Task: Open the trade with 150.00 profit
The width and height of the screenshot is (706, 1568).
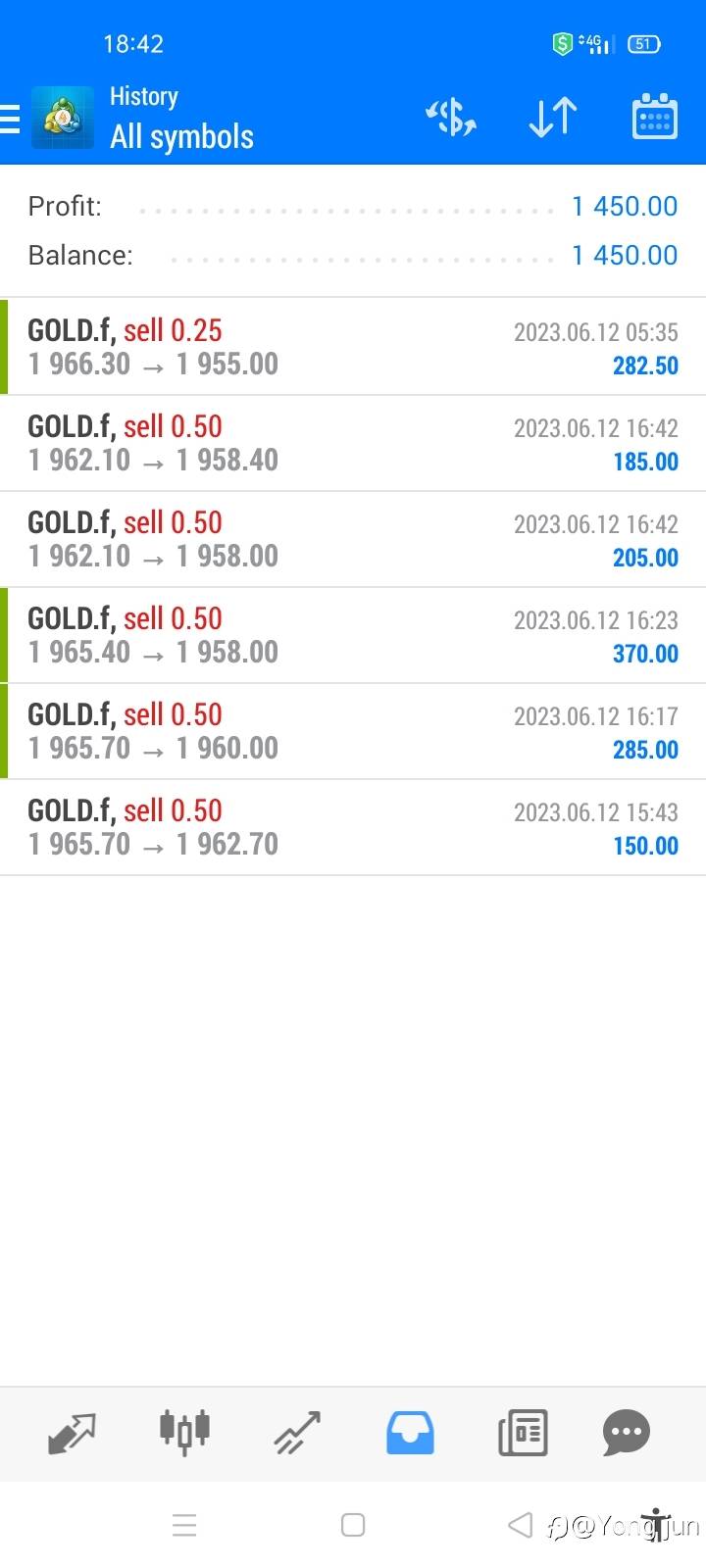Action: [353, 827]
